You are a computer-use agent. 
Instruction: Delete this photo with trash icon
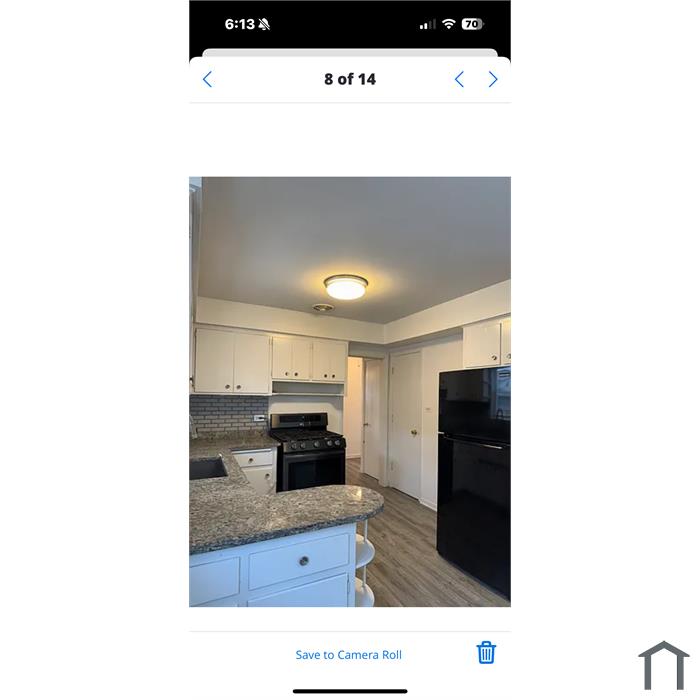(x=486, y=653)
